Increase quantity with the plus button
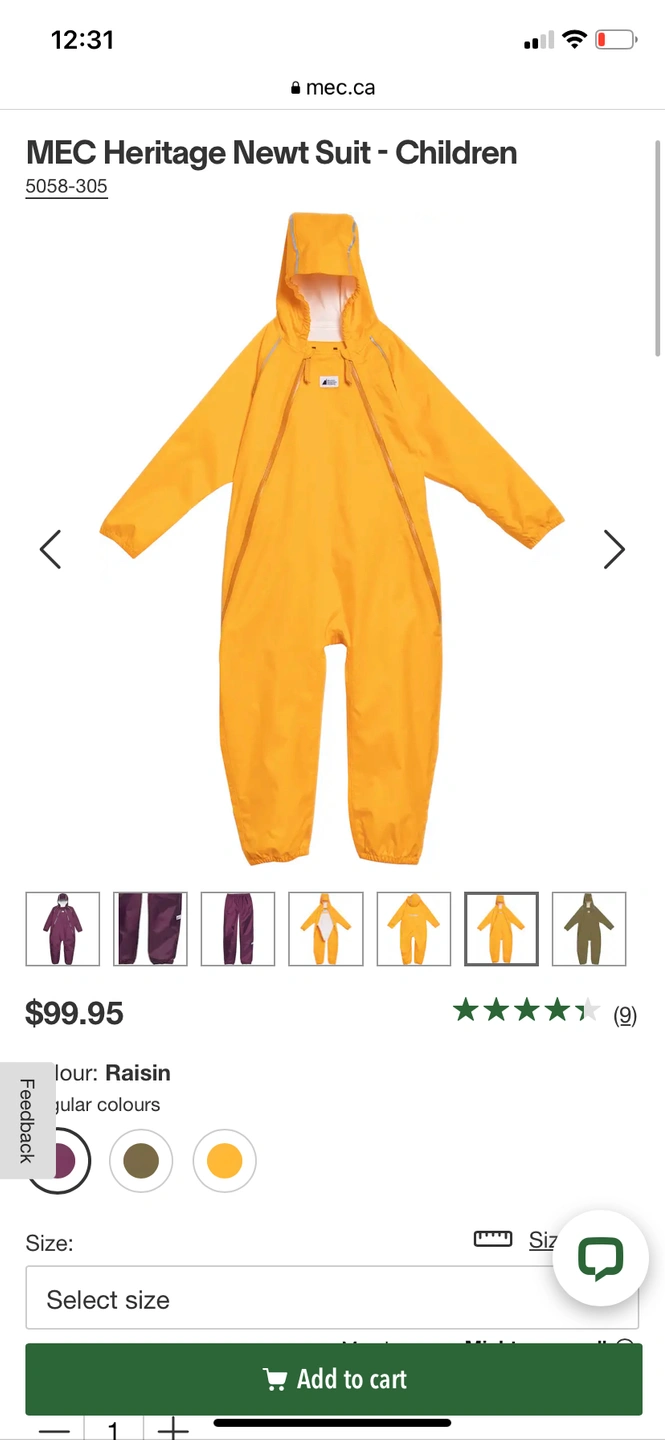Screen dimensions: 665x1440 tap(173, 1429)
